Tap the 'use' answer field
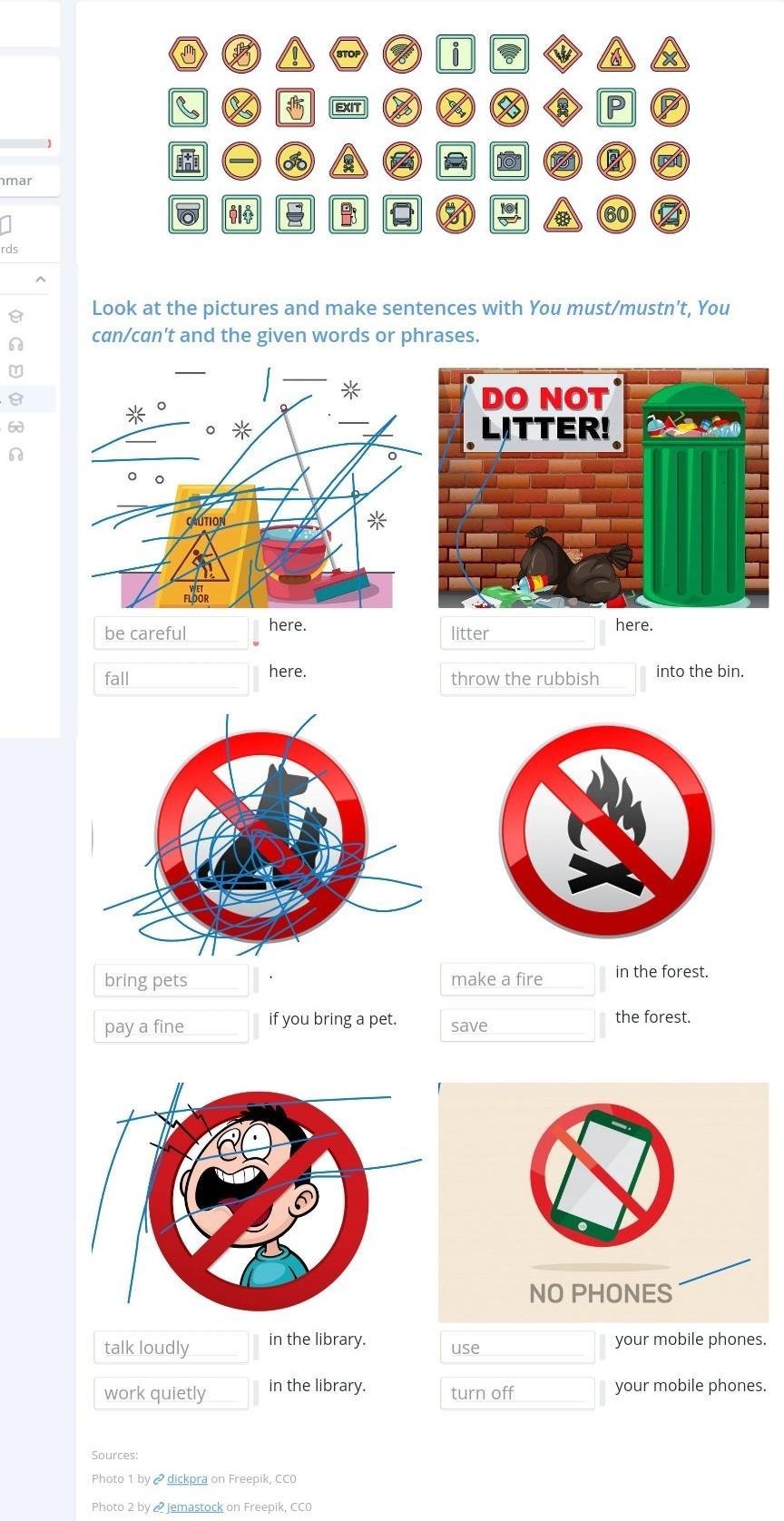 pyautogui.click(x=517, y=1347)
